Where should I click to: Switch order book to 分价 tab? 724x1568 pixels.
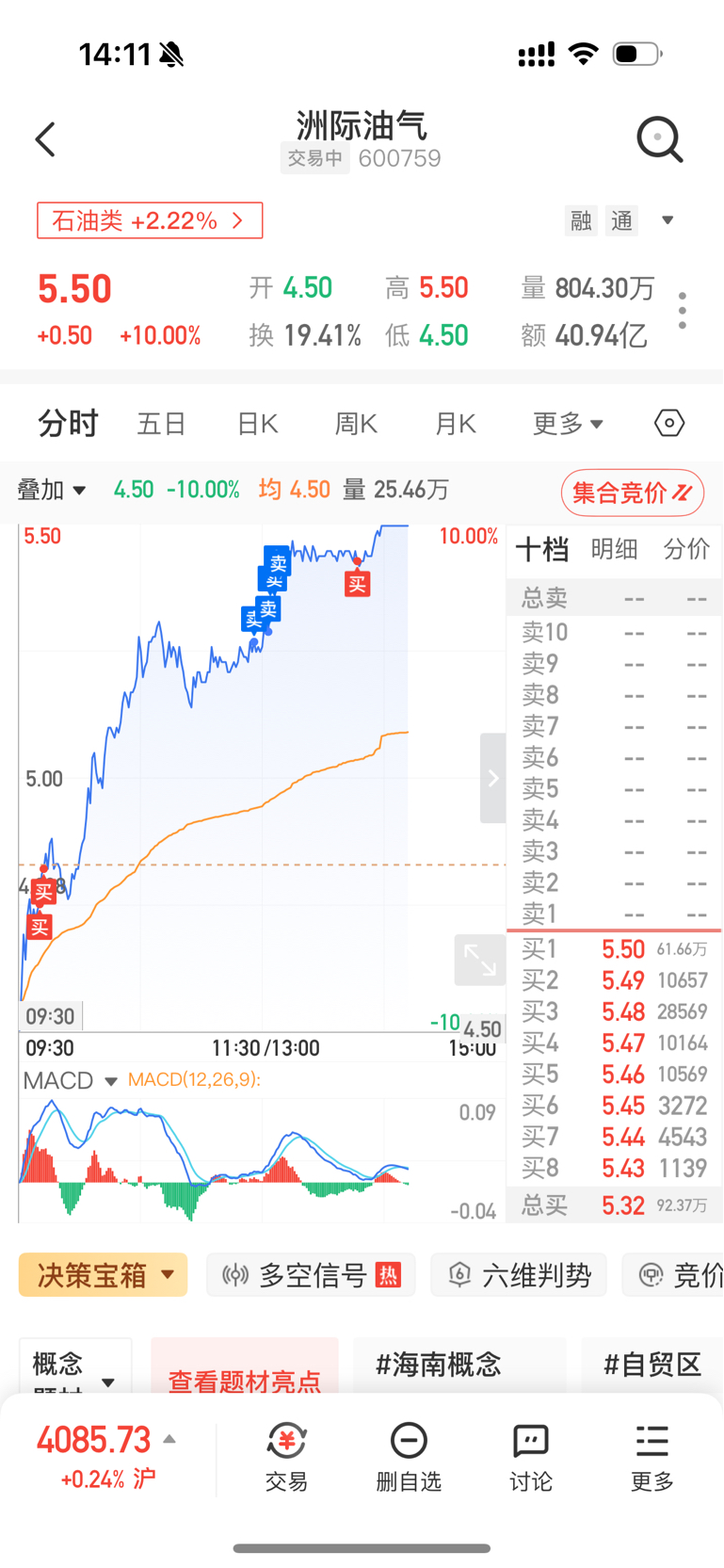(x=686, y=549)
